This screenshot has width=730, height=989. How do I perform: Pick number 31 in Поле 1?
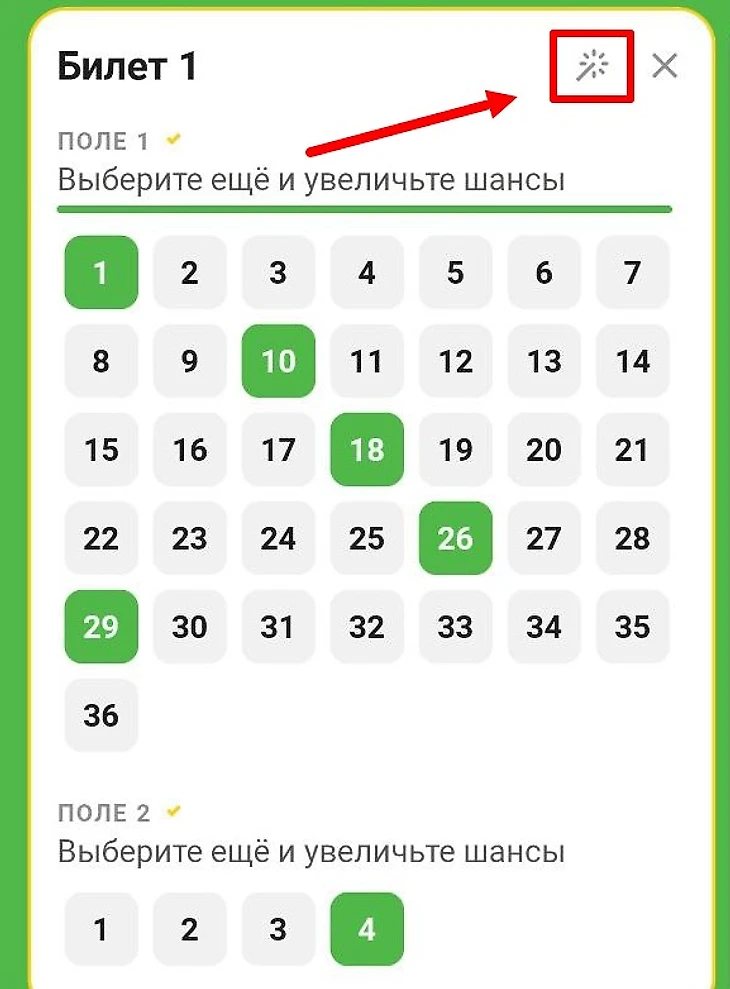point(278,627)
